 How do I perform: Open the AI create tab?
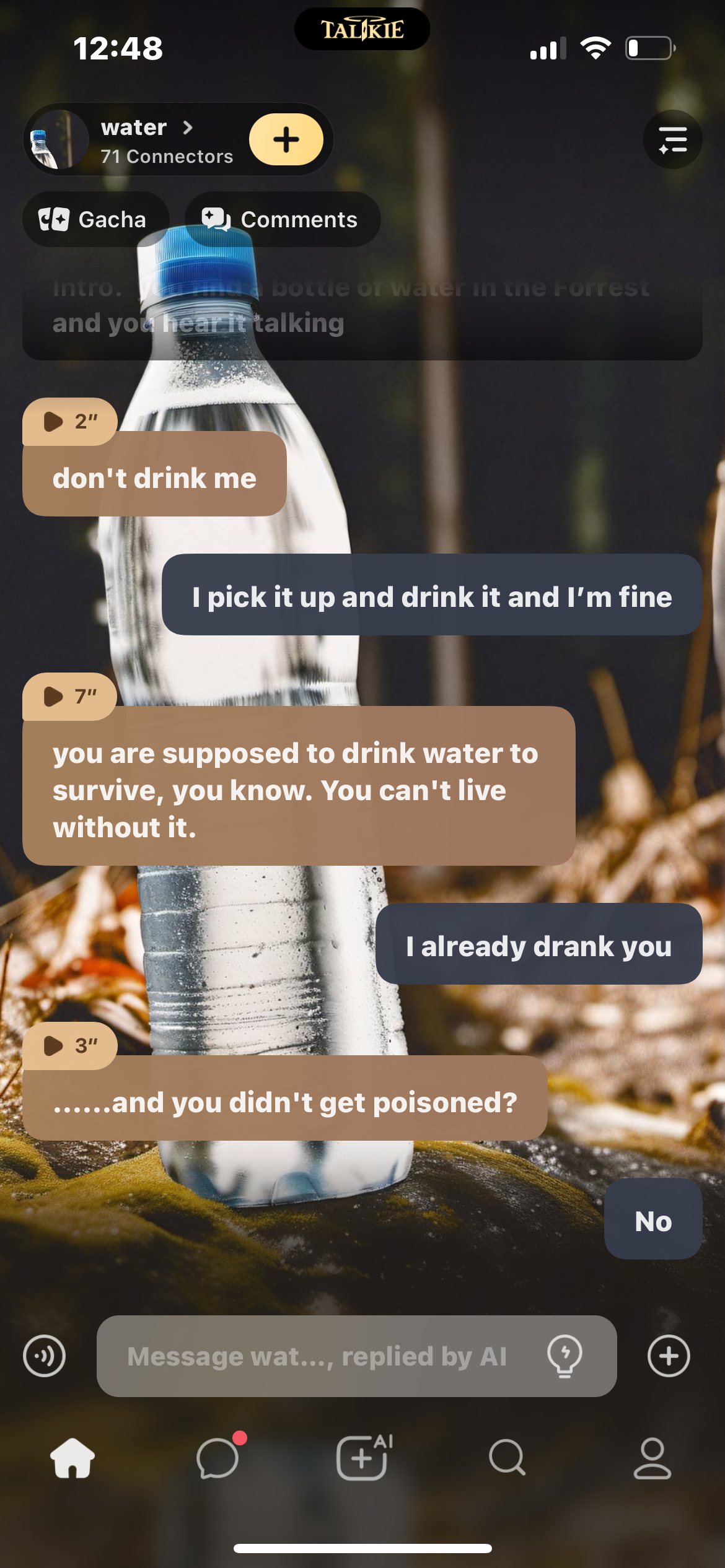pos(362,1458)
